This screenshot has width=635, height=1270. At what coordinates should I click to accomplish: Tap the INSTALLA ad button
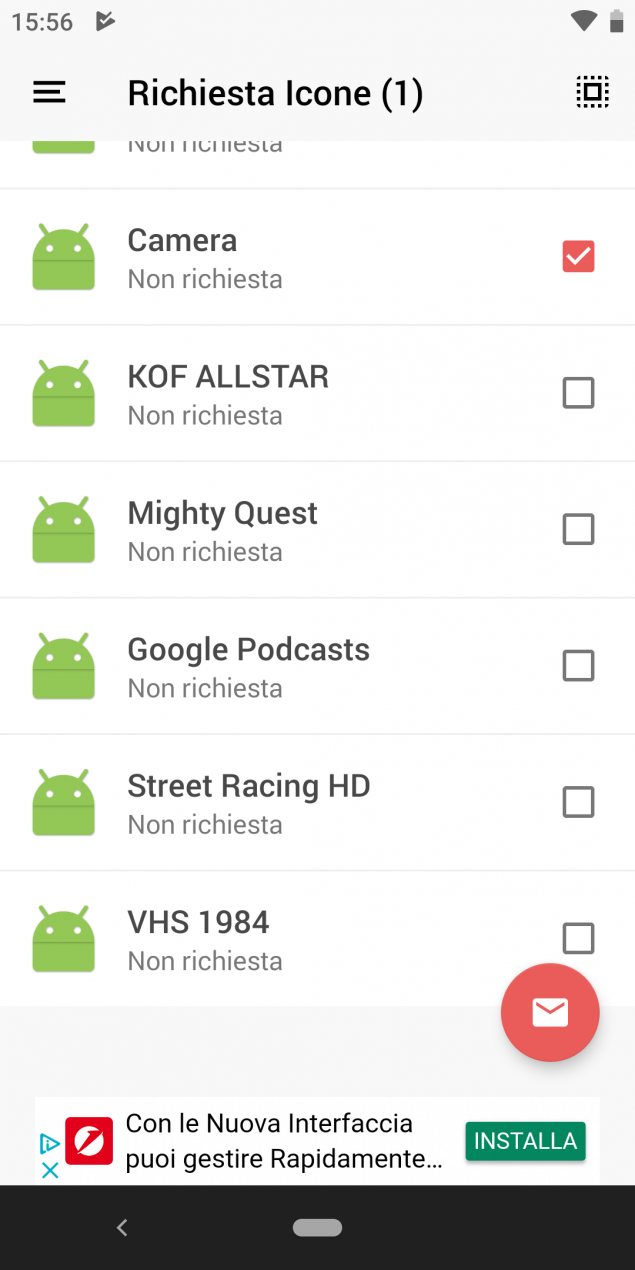(525, 1141)
